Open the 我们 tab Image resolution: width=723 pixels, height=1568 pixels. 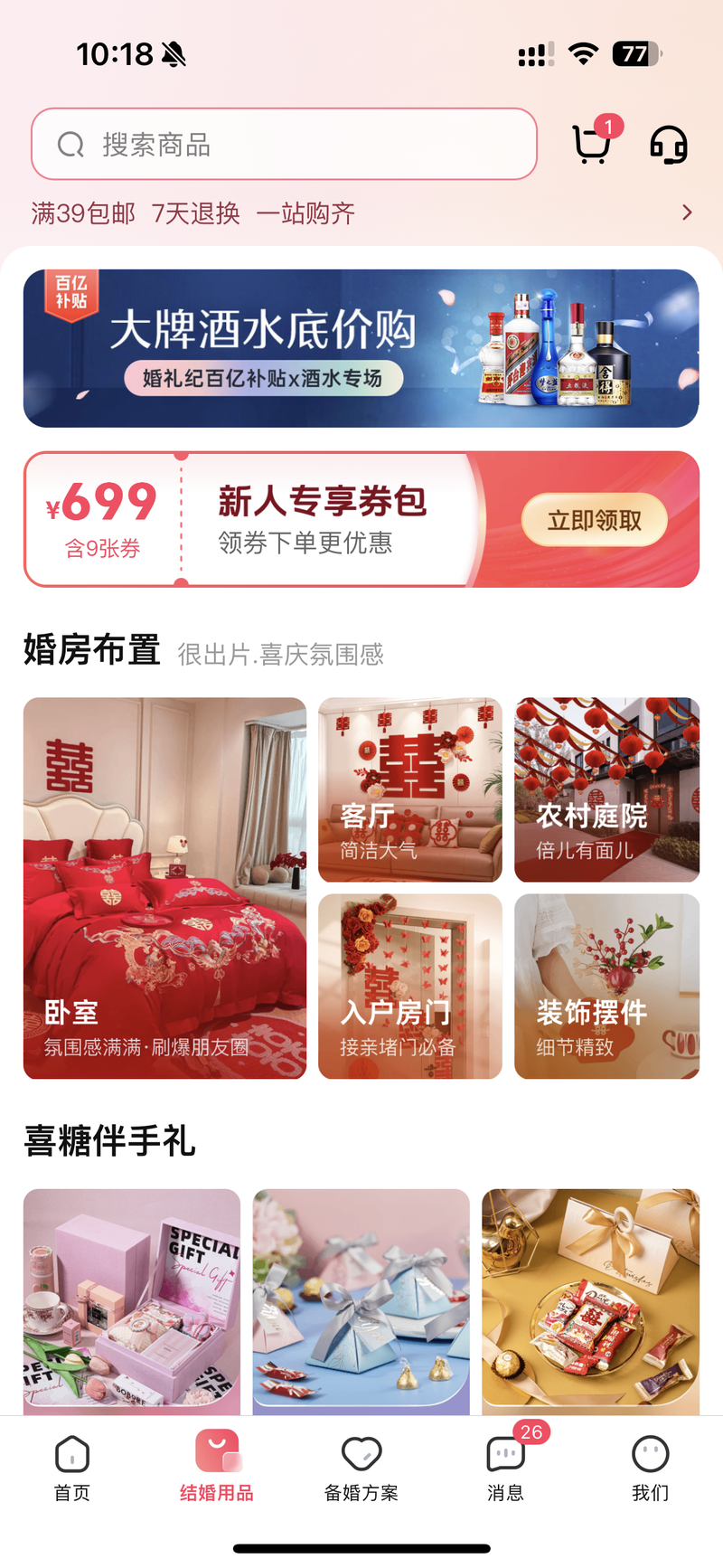click(650, 1467)
